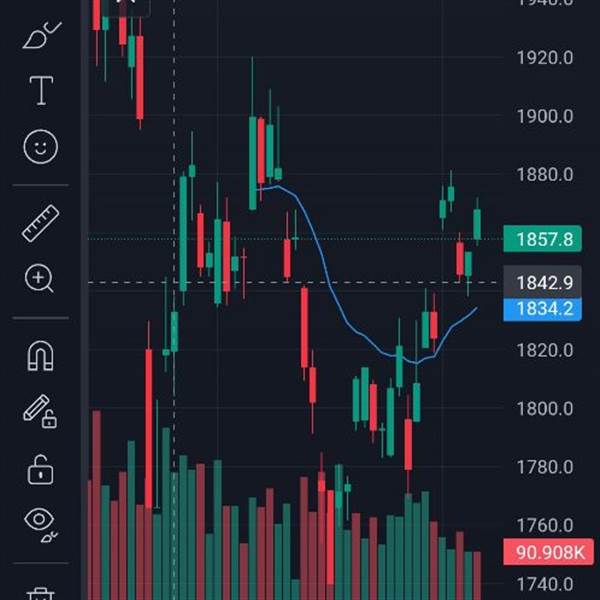Activate the ruler measure tool
The height and width of the screenshot is (600, 600).
point(41,223)
